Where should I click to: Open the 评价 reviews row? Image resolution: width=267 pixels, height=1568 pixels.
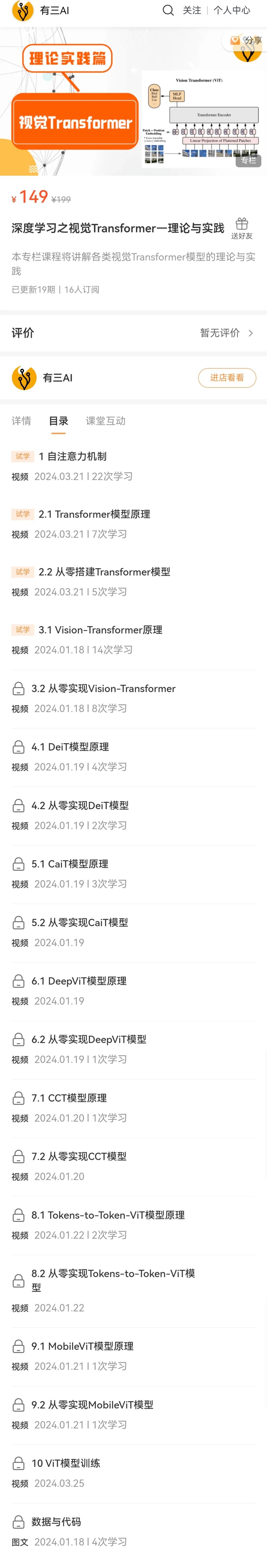[133, 333]
